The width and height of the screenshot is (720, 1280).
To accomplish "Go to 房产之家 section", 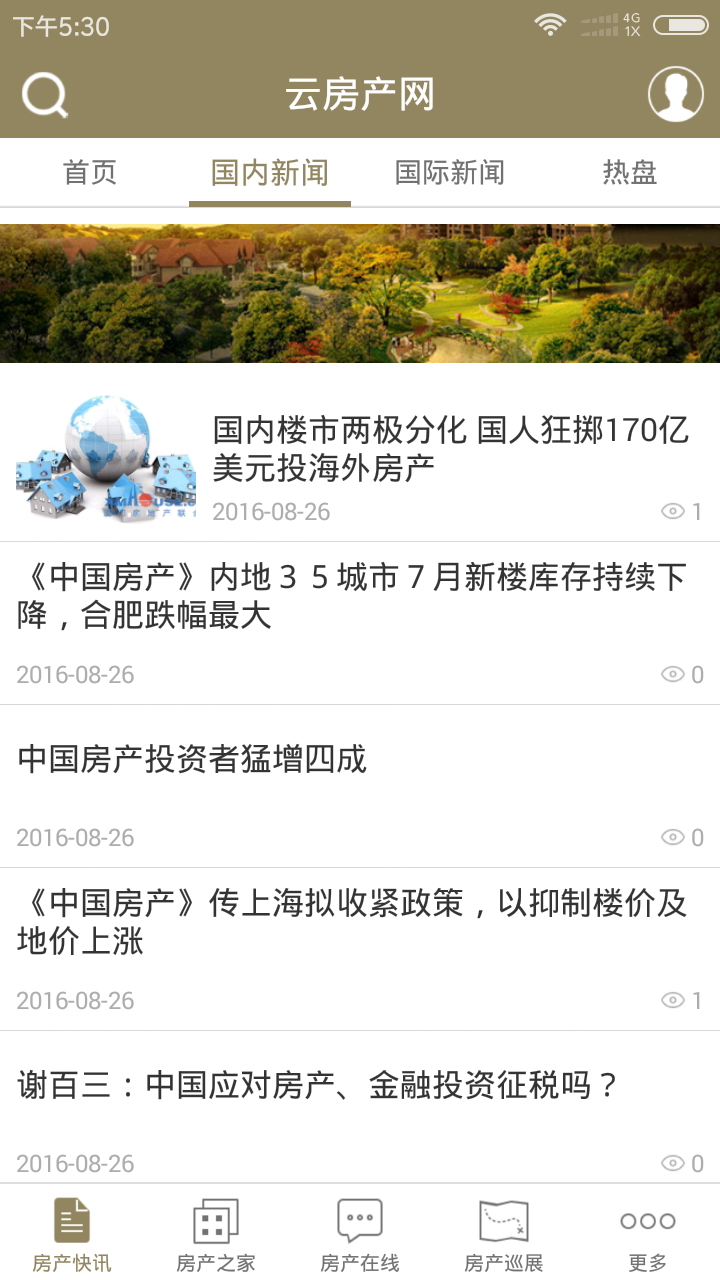I will (216, 1235).
